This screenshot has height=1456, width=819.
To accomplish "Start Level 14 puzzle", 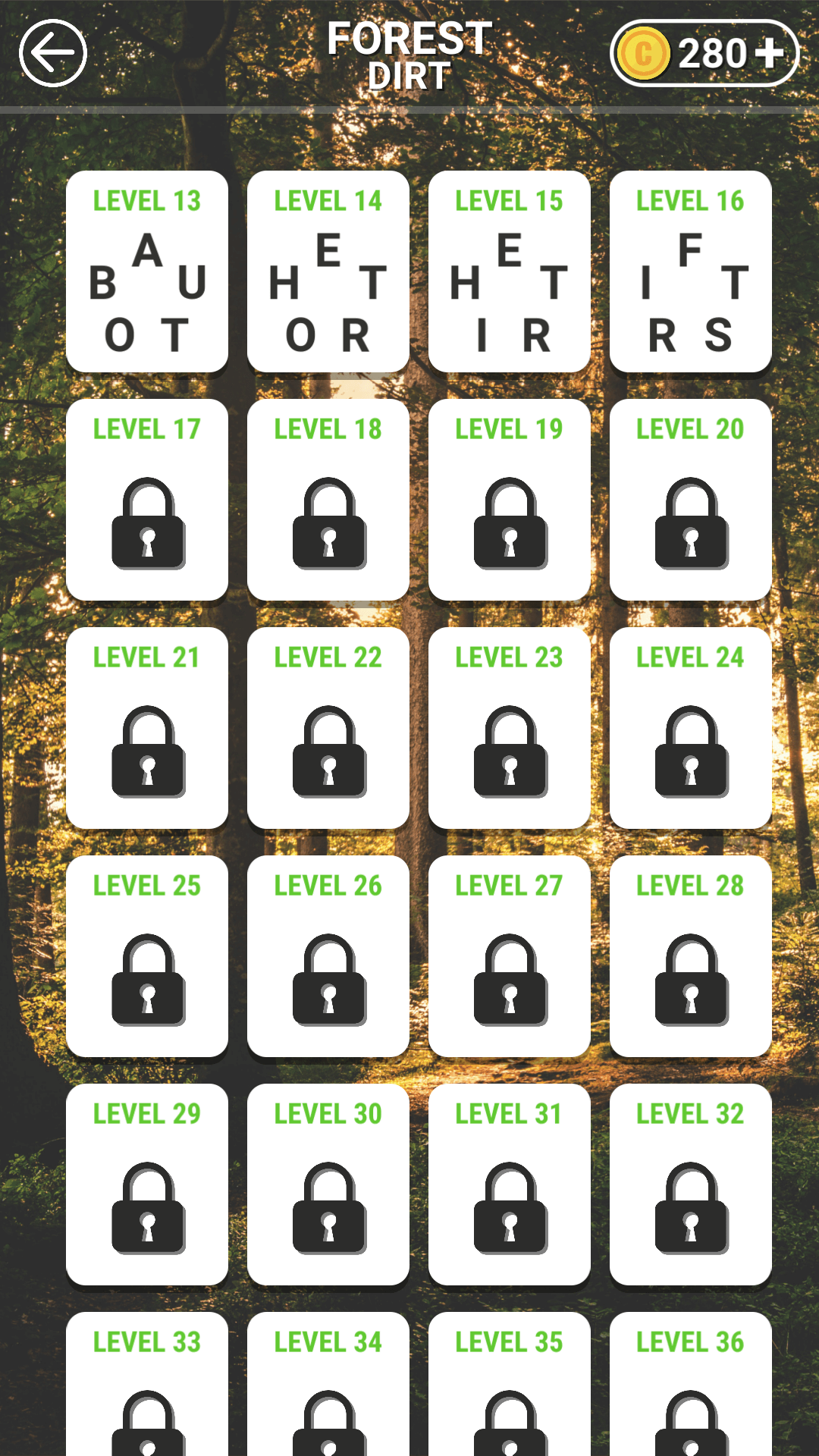I will tap(328, 271).
